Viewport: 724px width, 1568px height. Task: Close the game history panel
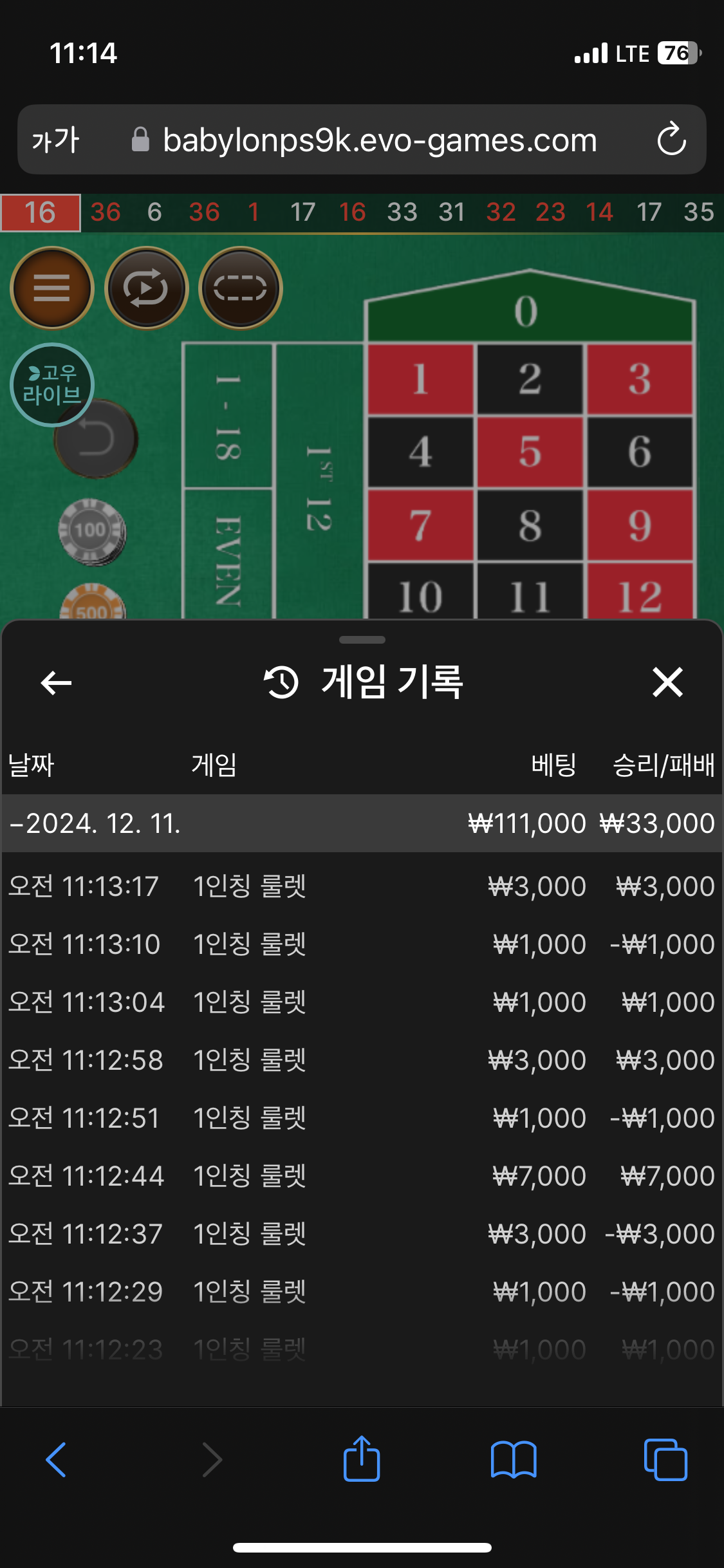pyautogui.click(x=667, y=682)
